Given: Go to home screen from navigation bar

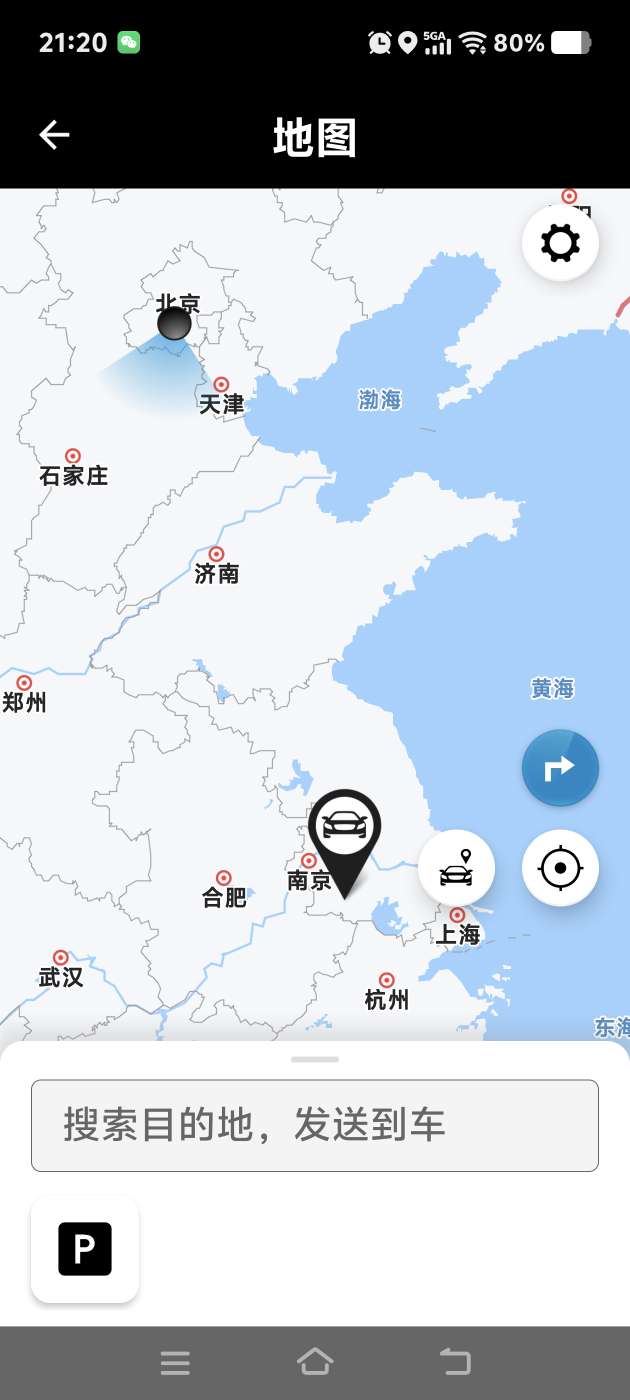Looking at the screenshot, I should click(x=315, y=1362).
